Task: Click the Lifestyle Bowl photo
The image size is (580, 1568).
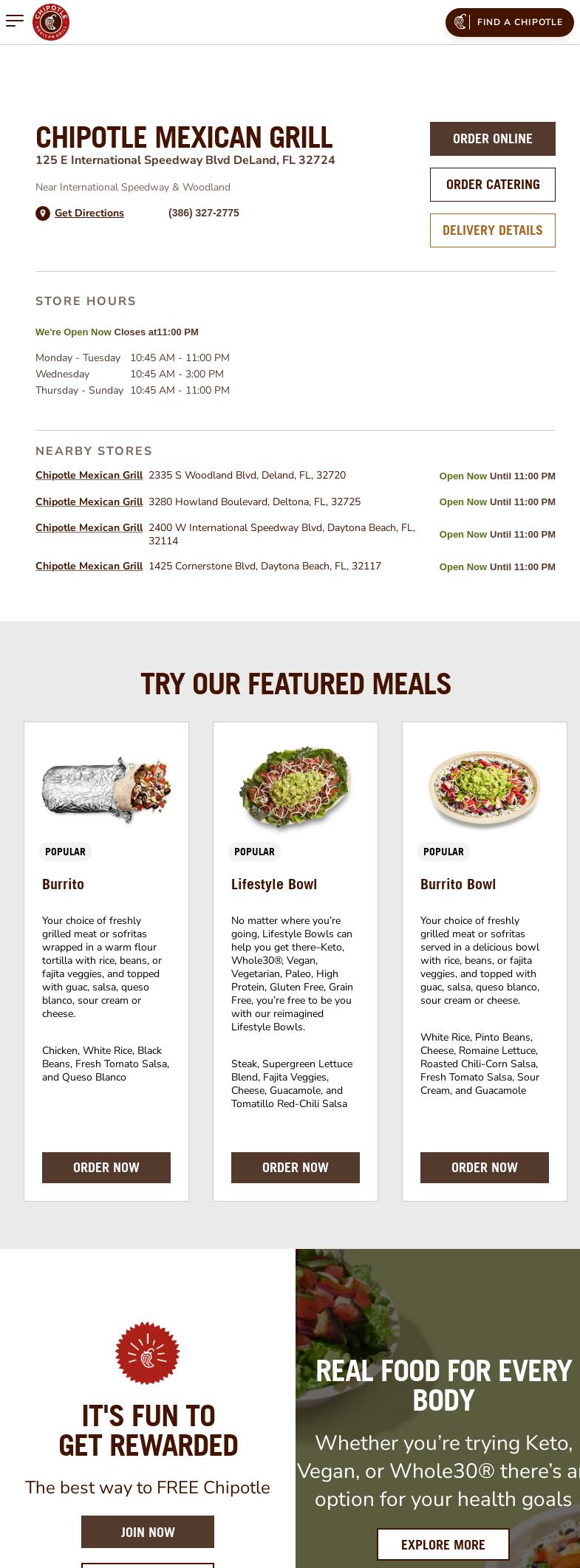Action: [x=295, y=785]
